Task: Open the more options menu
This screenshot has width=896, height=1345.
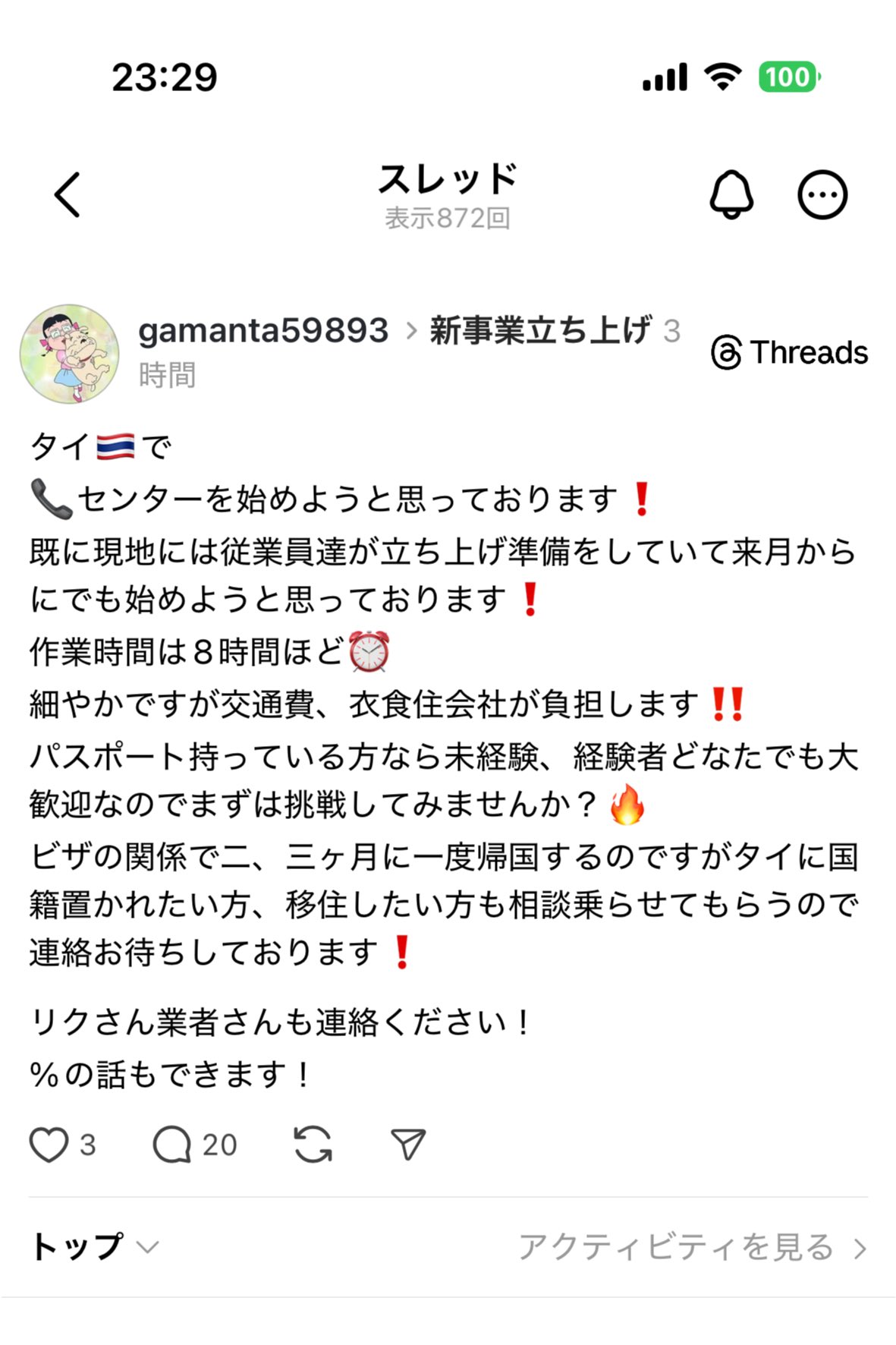Action: [822, 195]
